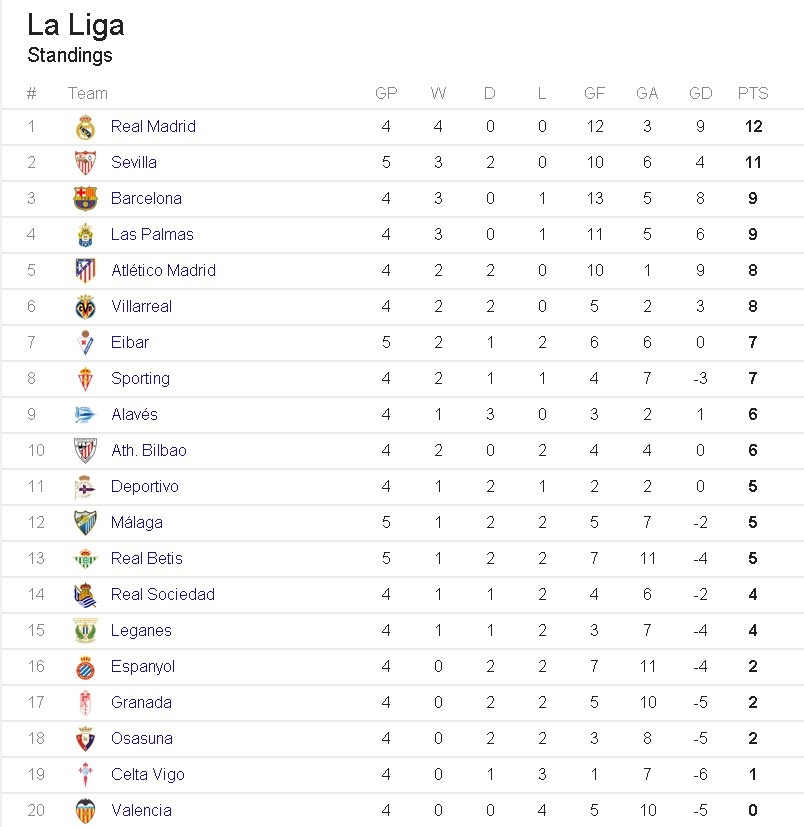Tap Alavés in the standings

tap(134, 415)
